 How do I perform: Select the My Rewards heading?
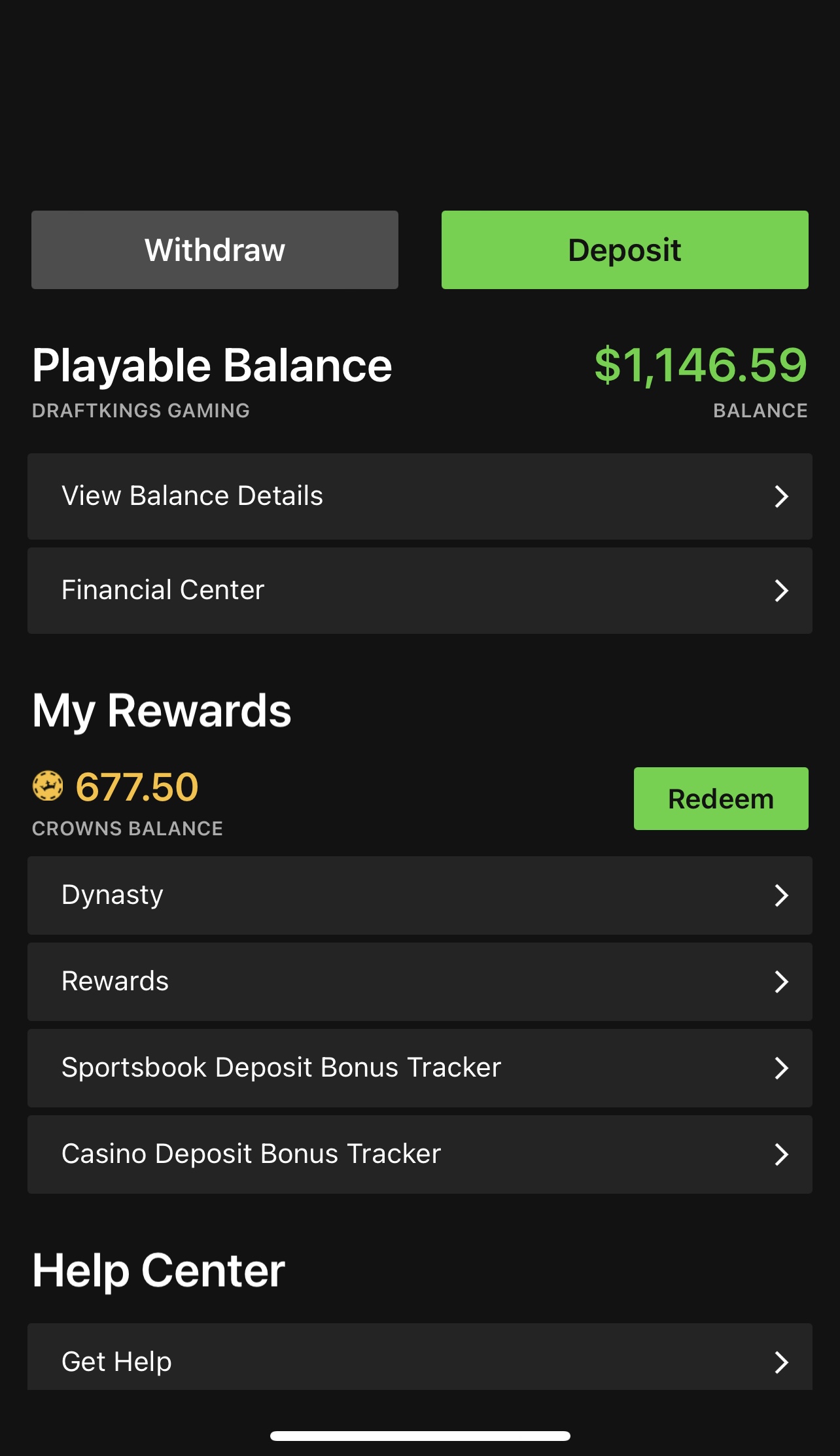162,712
